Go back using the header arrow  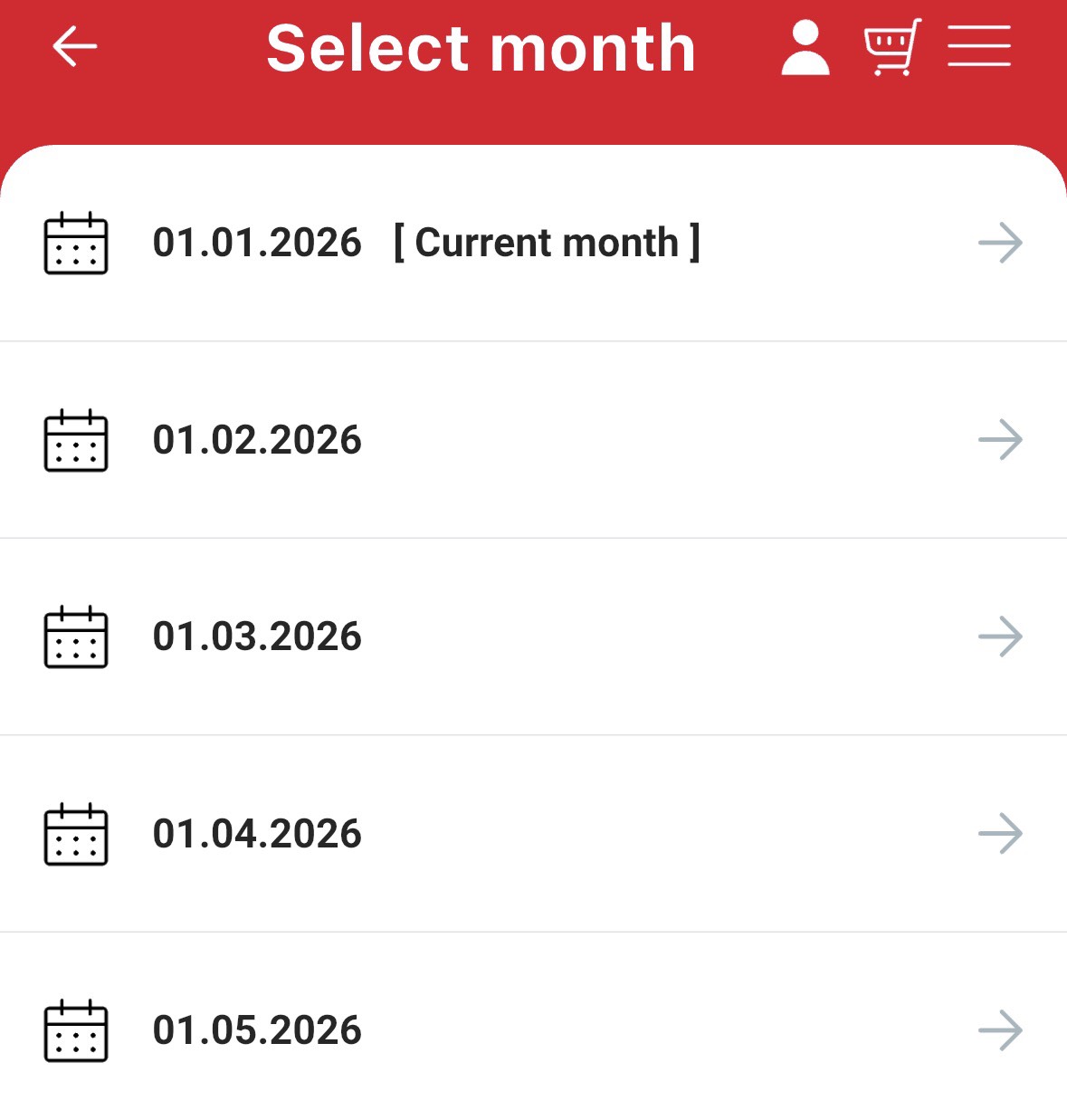coord(74,46)
